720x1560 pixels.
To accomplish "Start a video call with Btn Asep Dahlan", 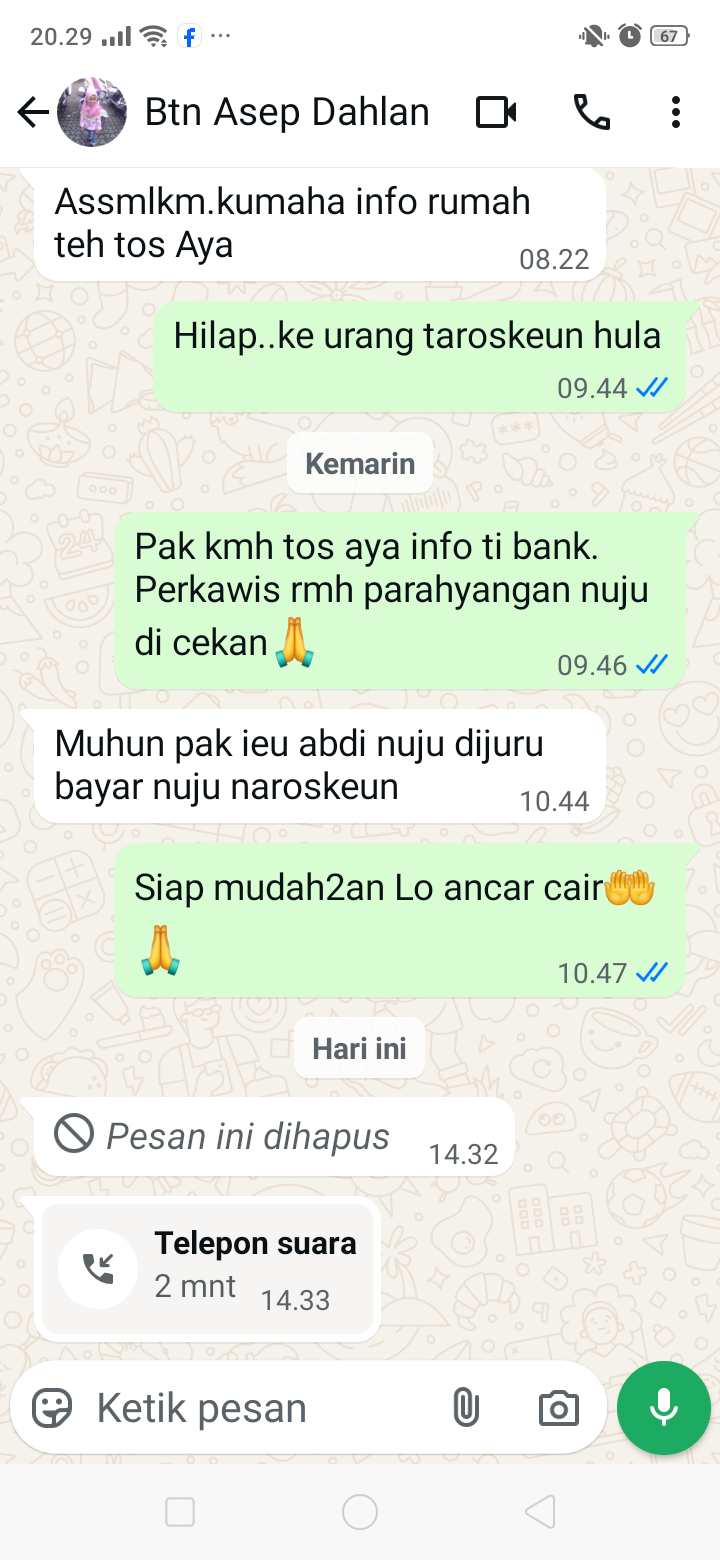I will [x=496, y=113].
